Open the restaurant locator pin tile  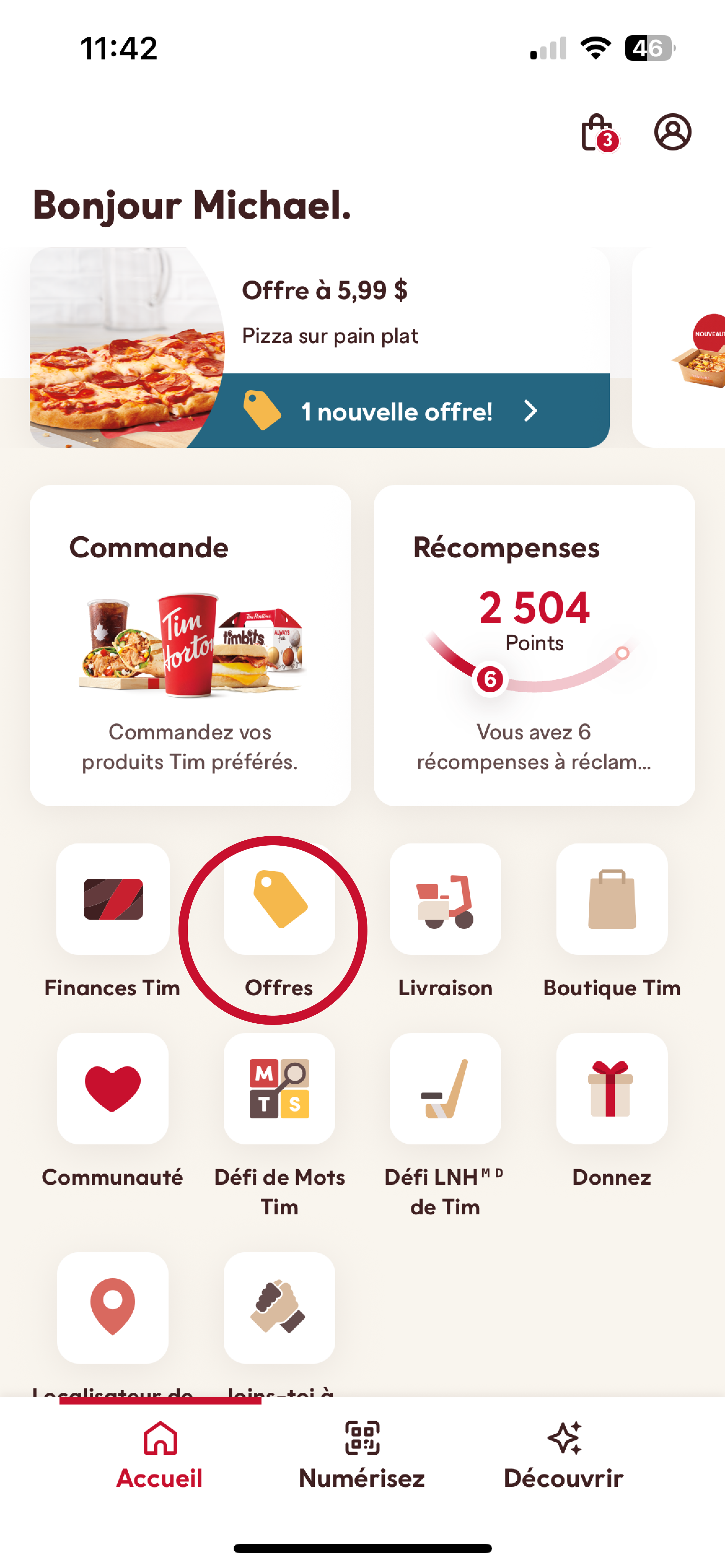click(113, 1308)
